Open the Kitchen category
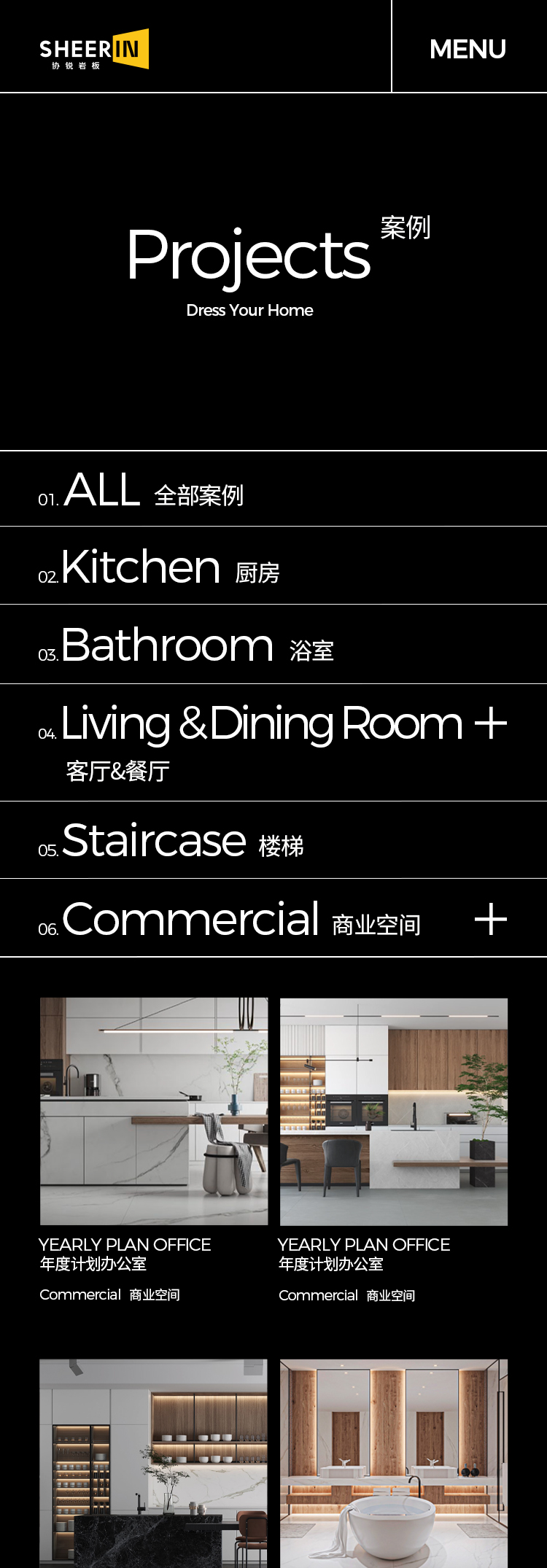 [158, 567]
